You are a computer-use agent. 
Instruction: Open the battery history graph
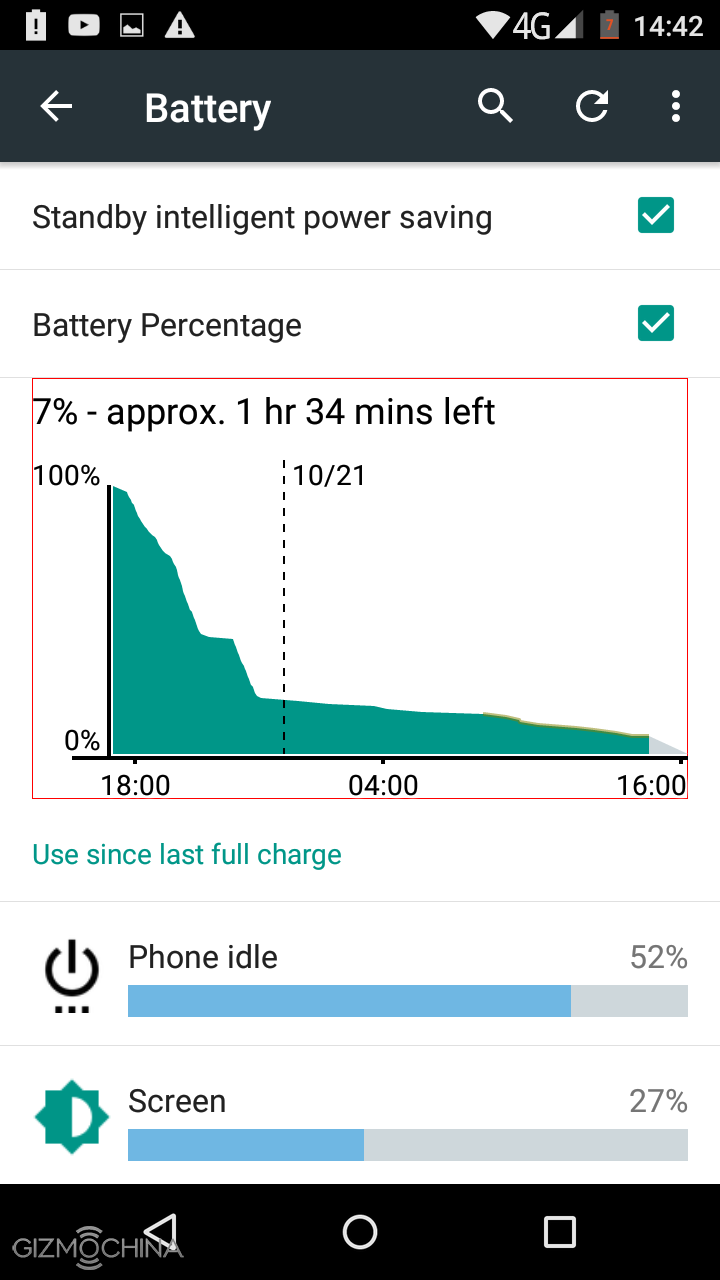coord(360,588)
